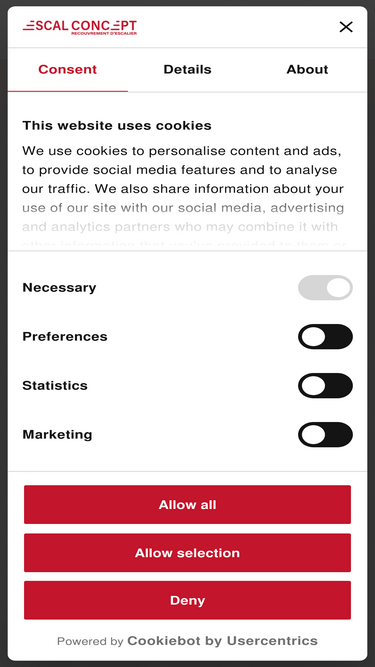
Task: Close the cookie consent dialog
Action: click(x=346, y=27)
